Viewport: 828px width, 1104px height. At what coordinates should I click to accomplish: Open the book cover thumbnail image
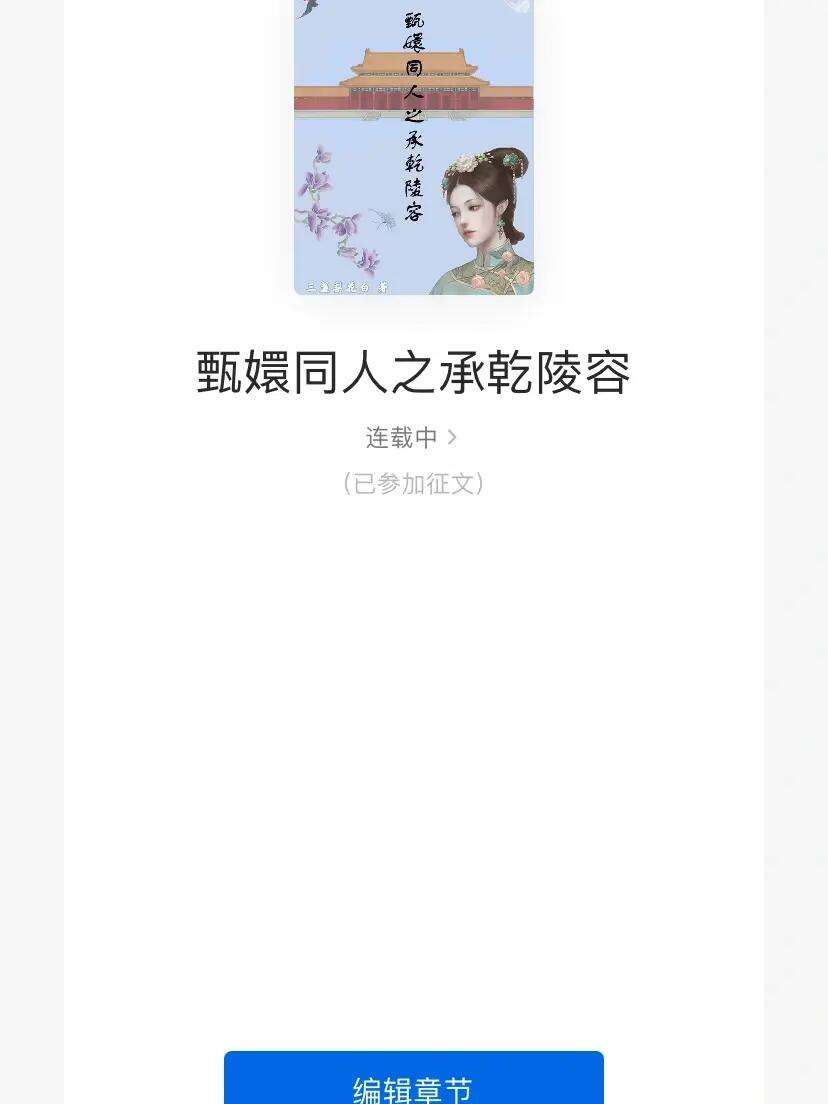[414, 147]
